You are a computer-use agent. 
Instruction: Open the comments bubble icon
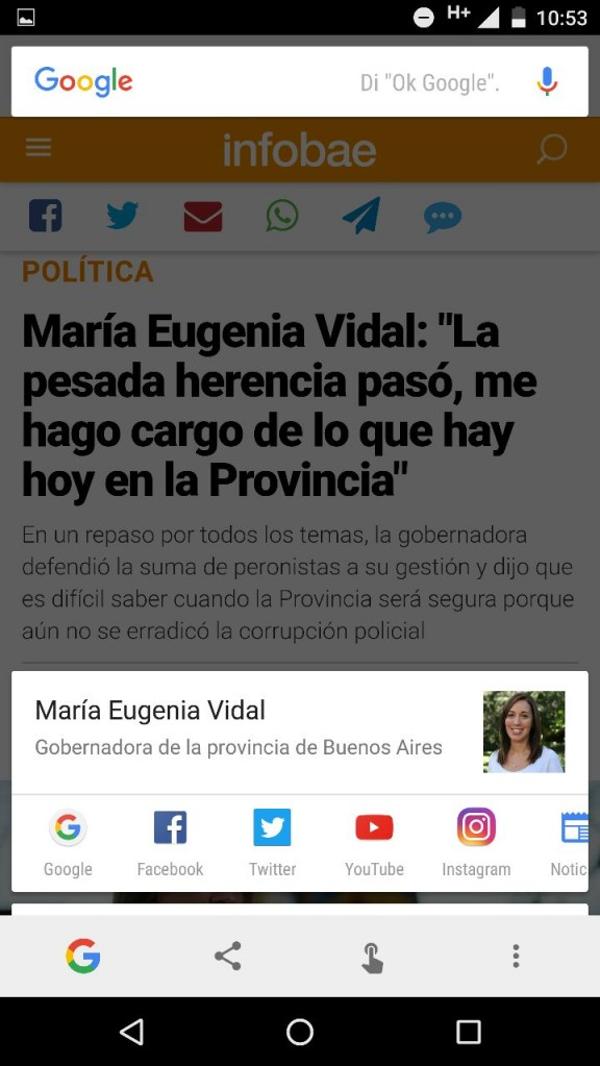click(442, 216)
